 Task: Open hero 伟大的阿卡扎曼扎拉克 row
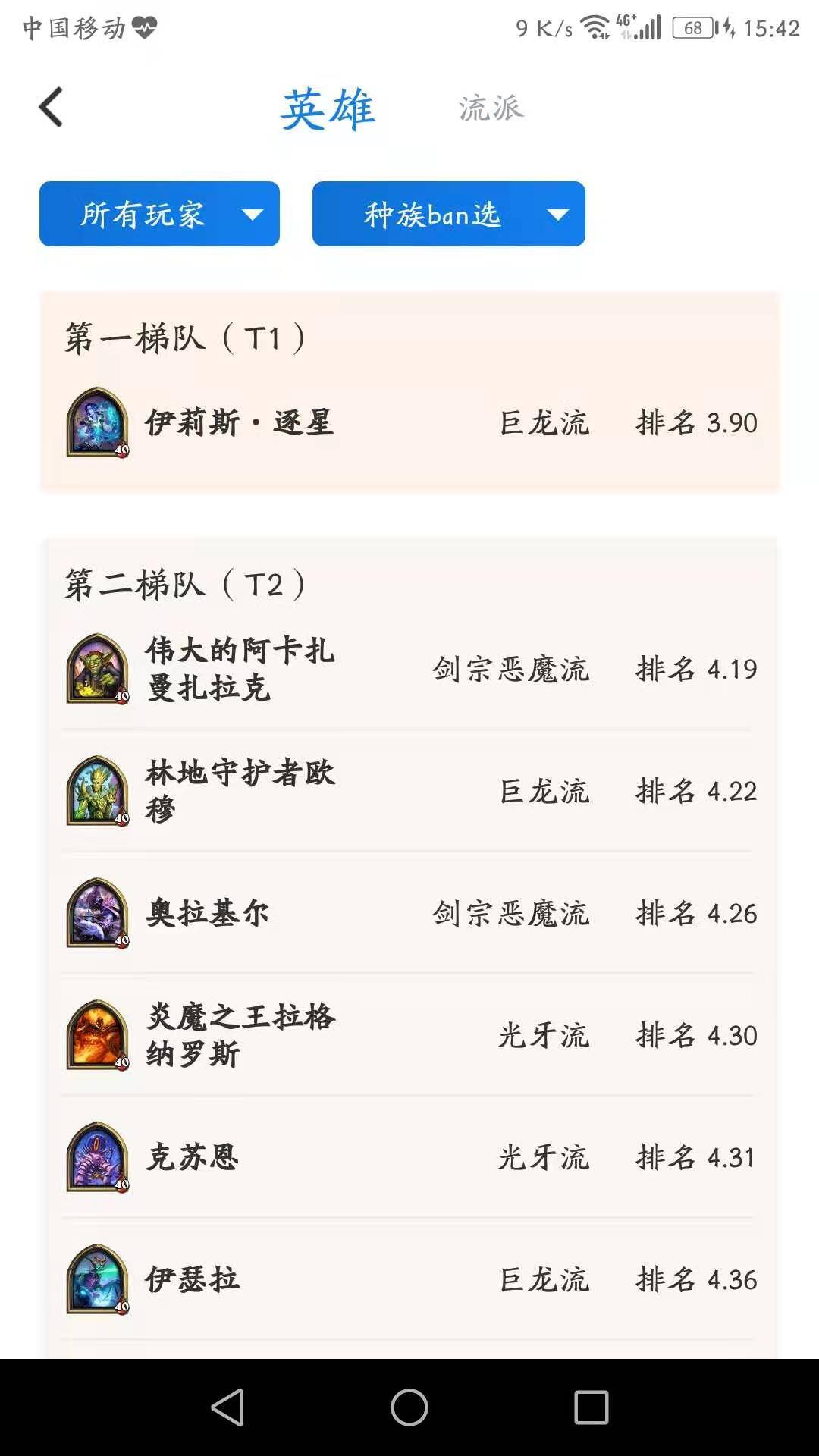[409, 669]
